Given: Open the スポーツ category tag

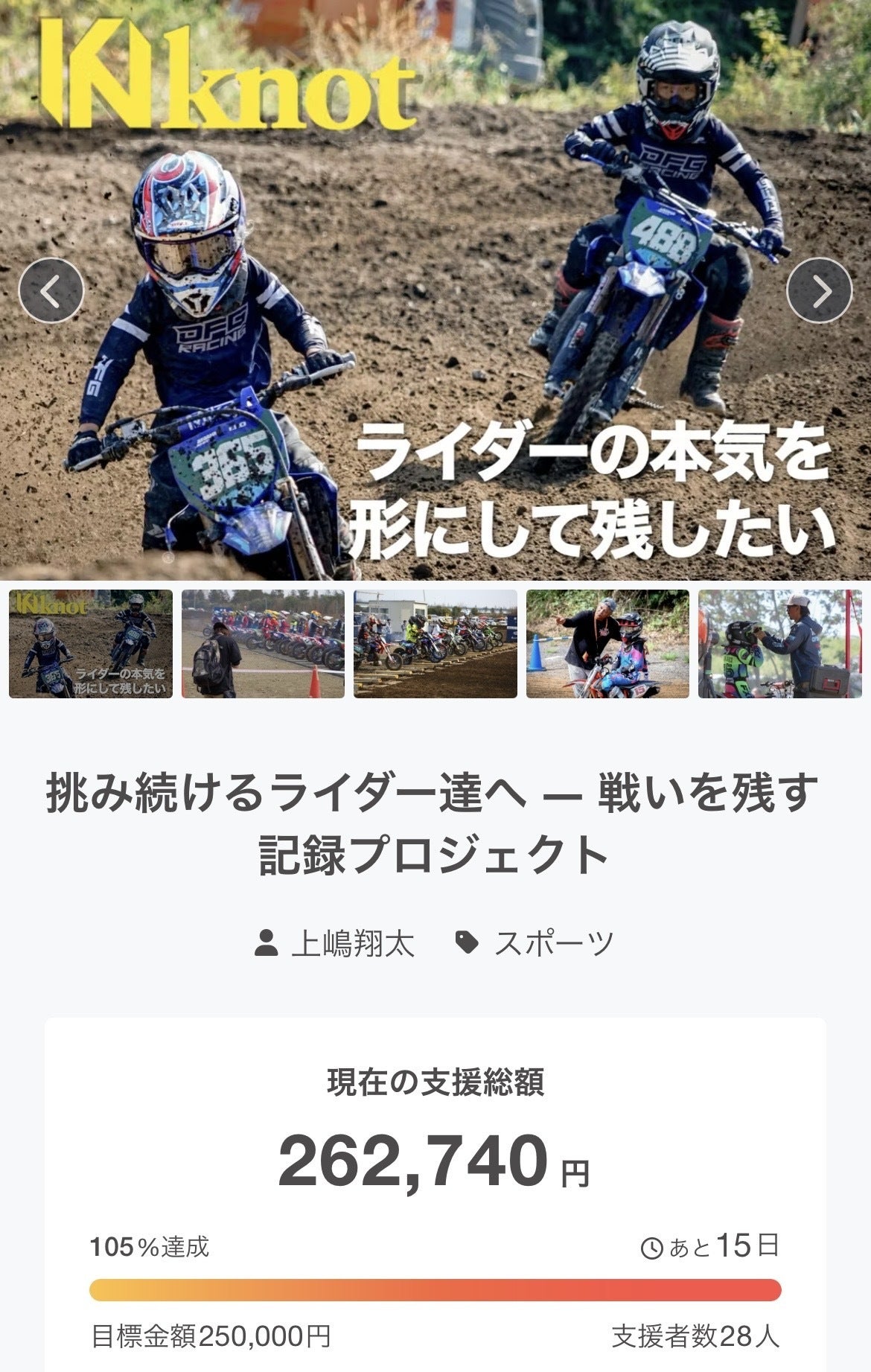Looking at the screenshot, I should click(552, 943).
